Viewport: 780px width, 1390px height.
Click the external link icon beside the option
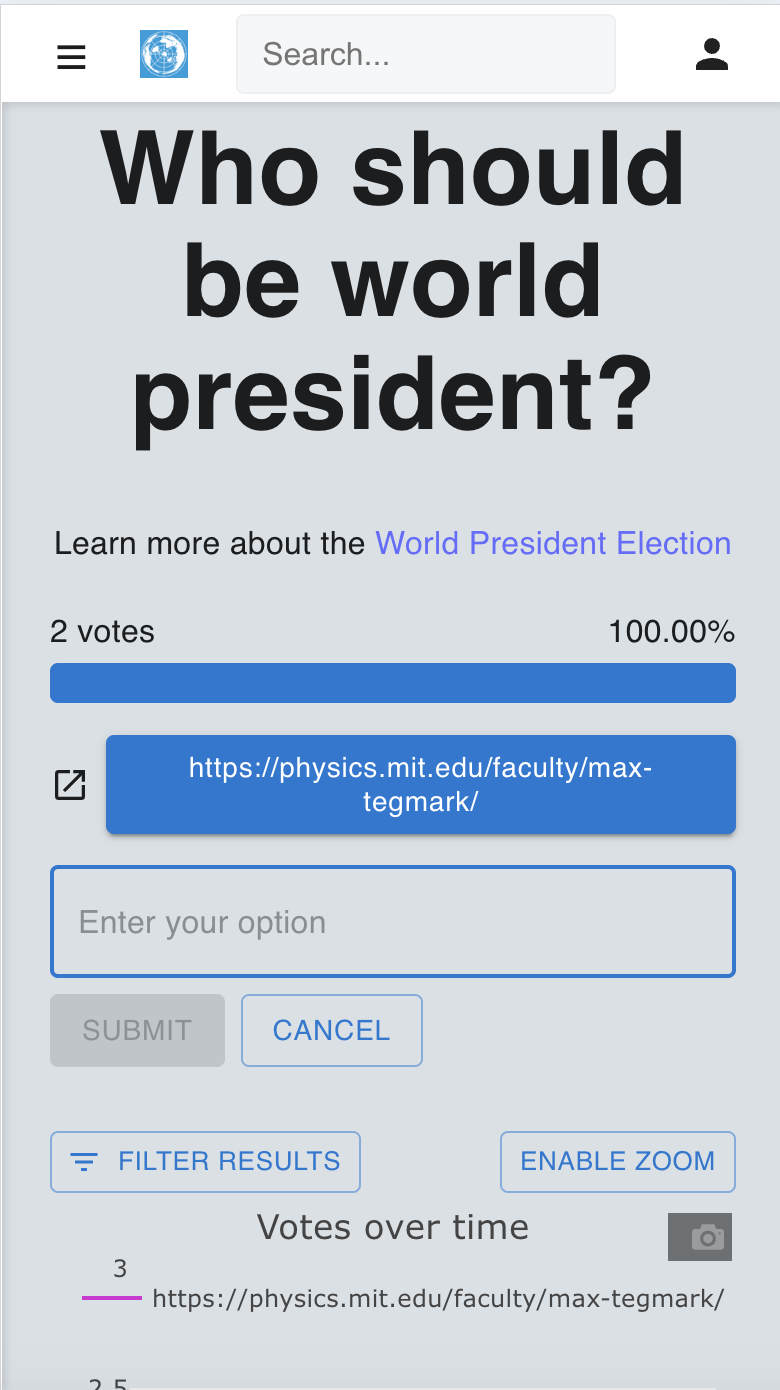click(x=69, y=784)
